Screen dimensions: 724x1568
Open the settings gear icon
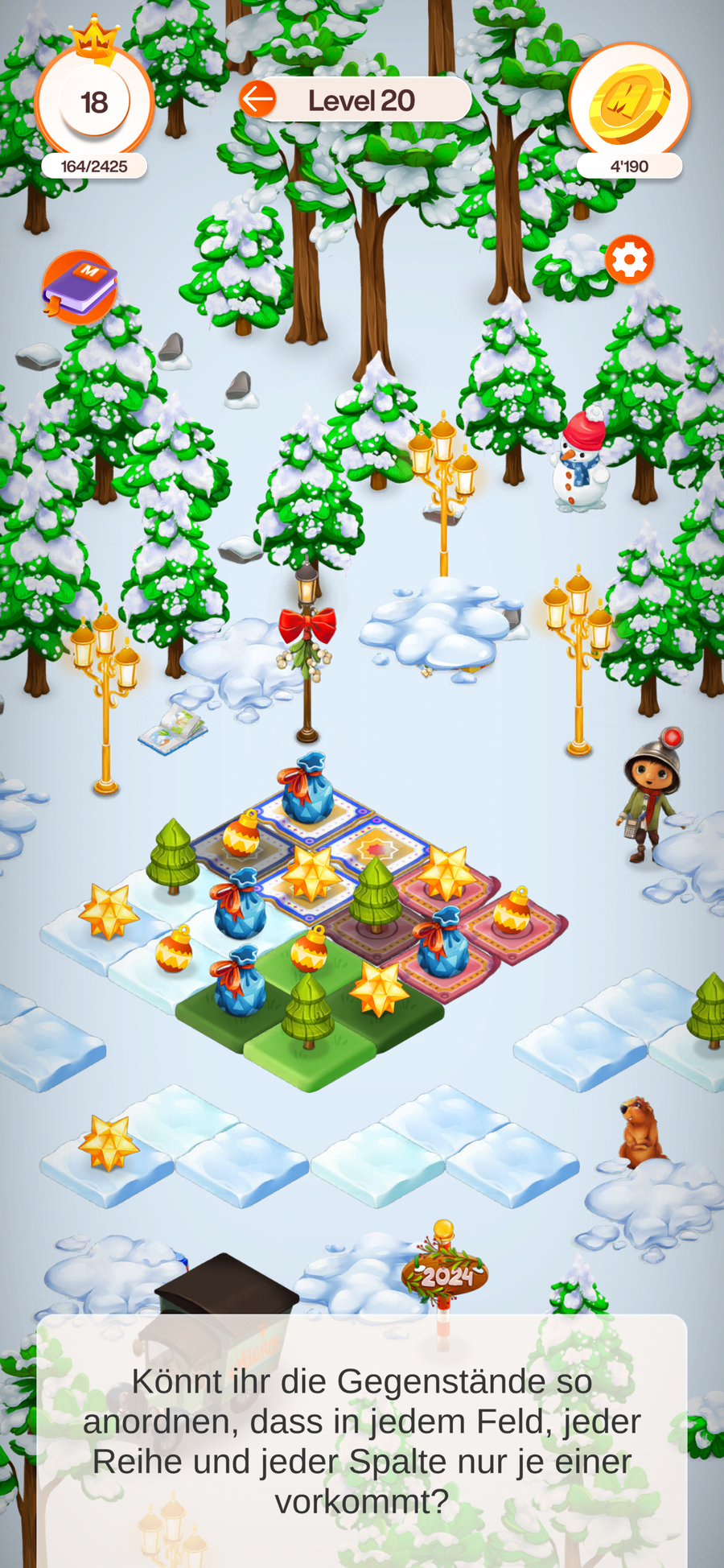[629, 259]
